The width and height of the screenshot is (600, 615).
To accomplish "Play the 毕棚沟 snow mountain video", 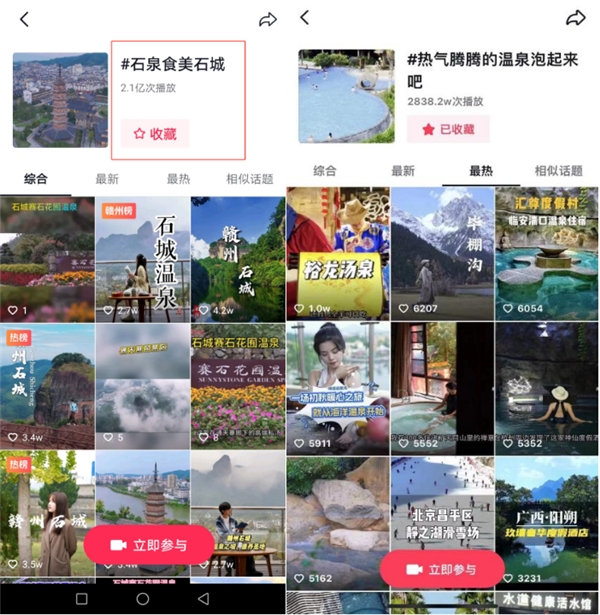I will (x=440, y=252).
